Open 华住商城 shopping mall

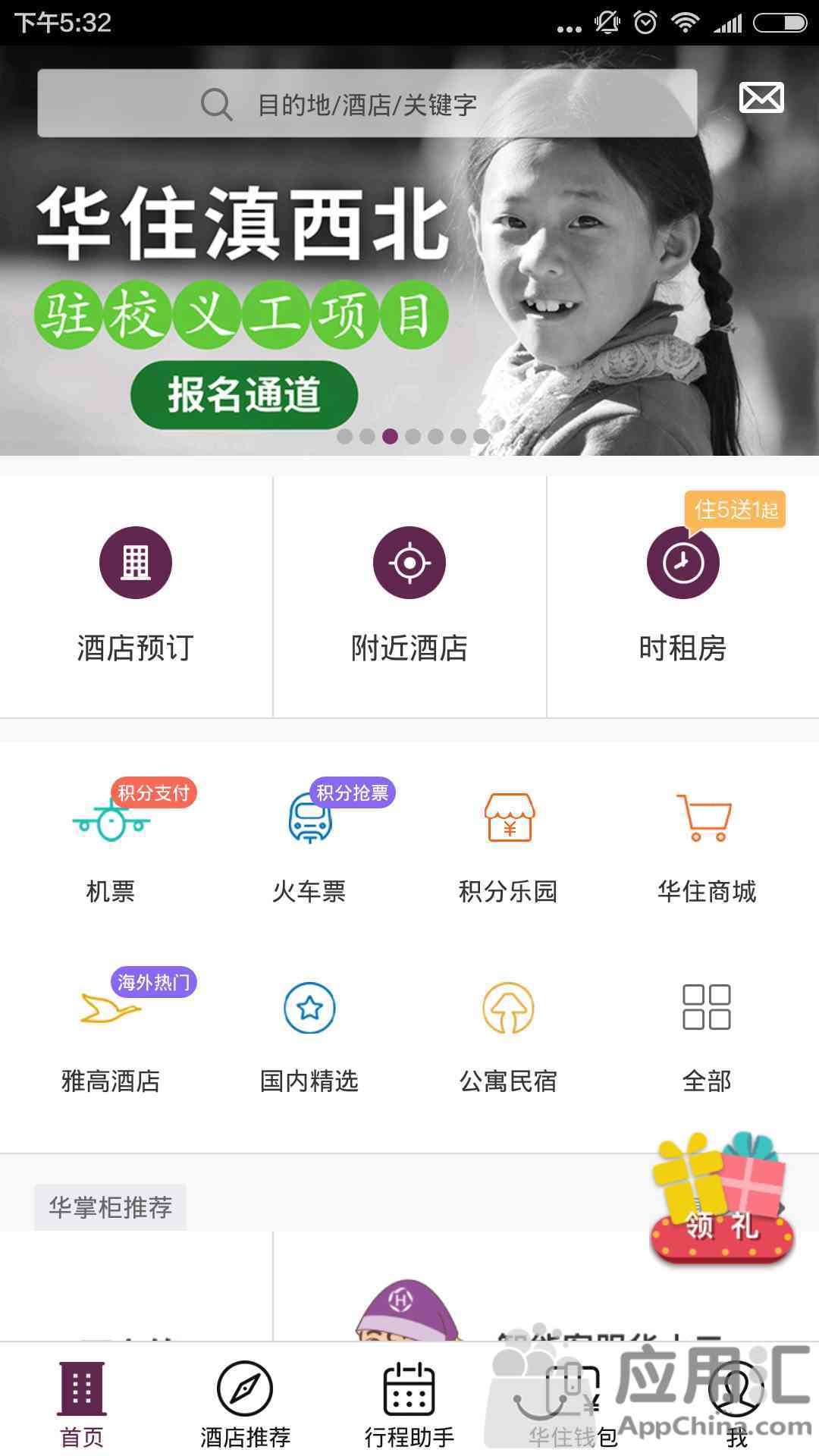coord(707,842)
